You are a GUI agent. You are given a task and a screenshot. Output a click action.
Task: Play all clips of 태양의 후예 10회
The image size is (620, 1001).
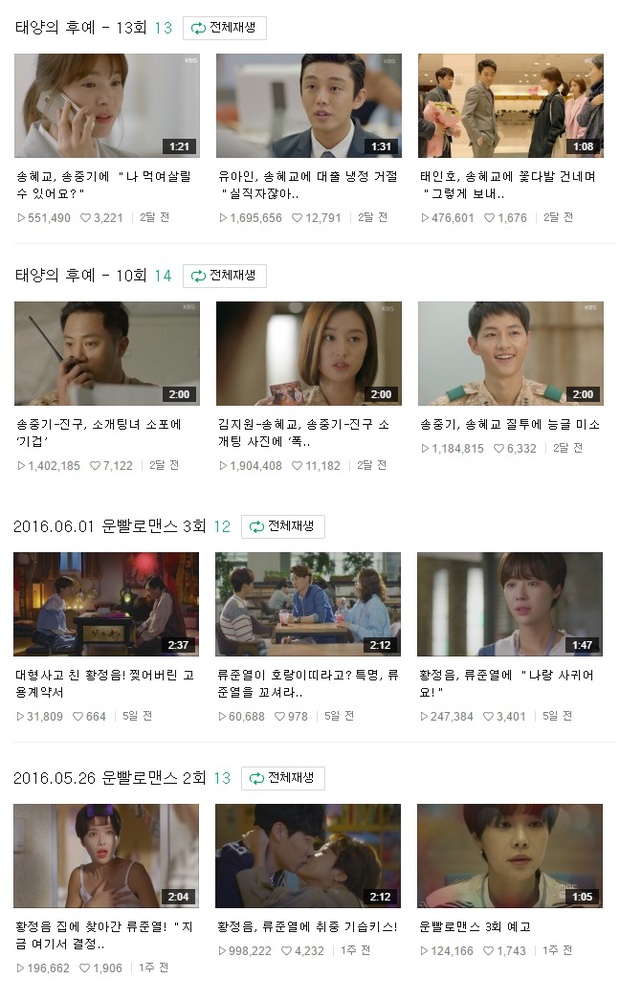point(224,276)
